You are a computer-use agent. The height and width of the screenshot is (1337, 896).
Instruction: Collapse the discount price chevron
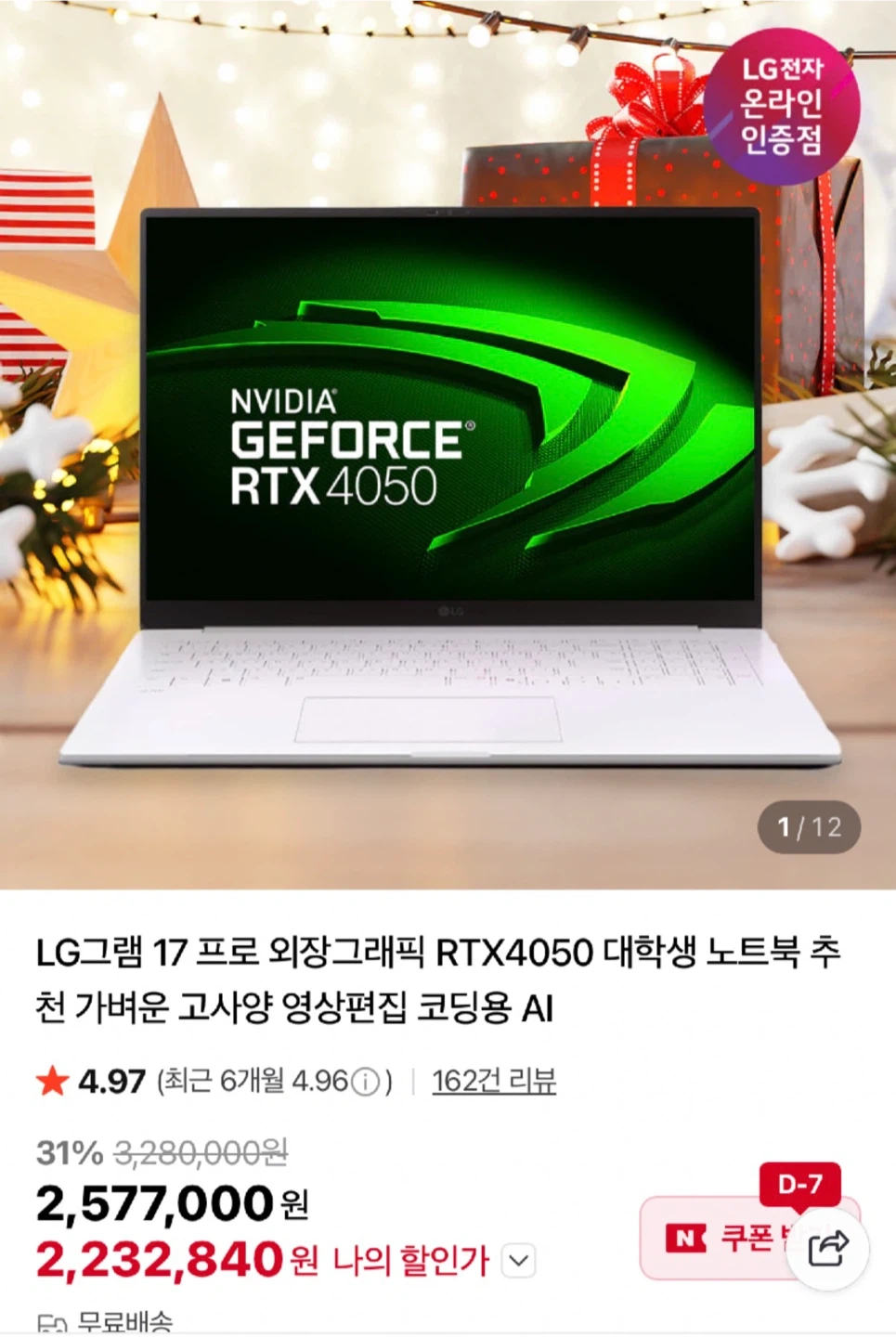(x=516, y=1260)
